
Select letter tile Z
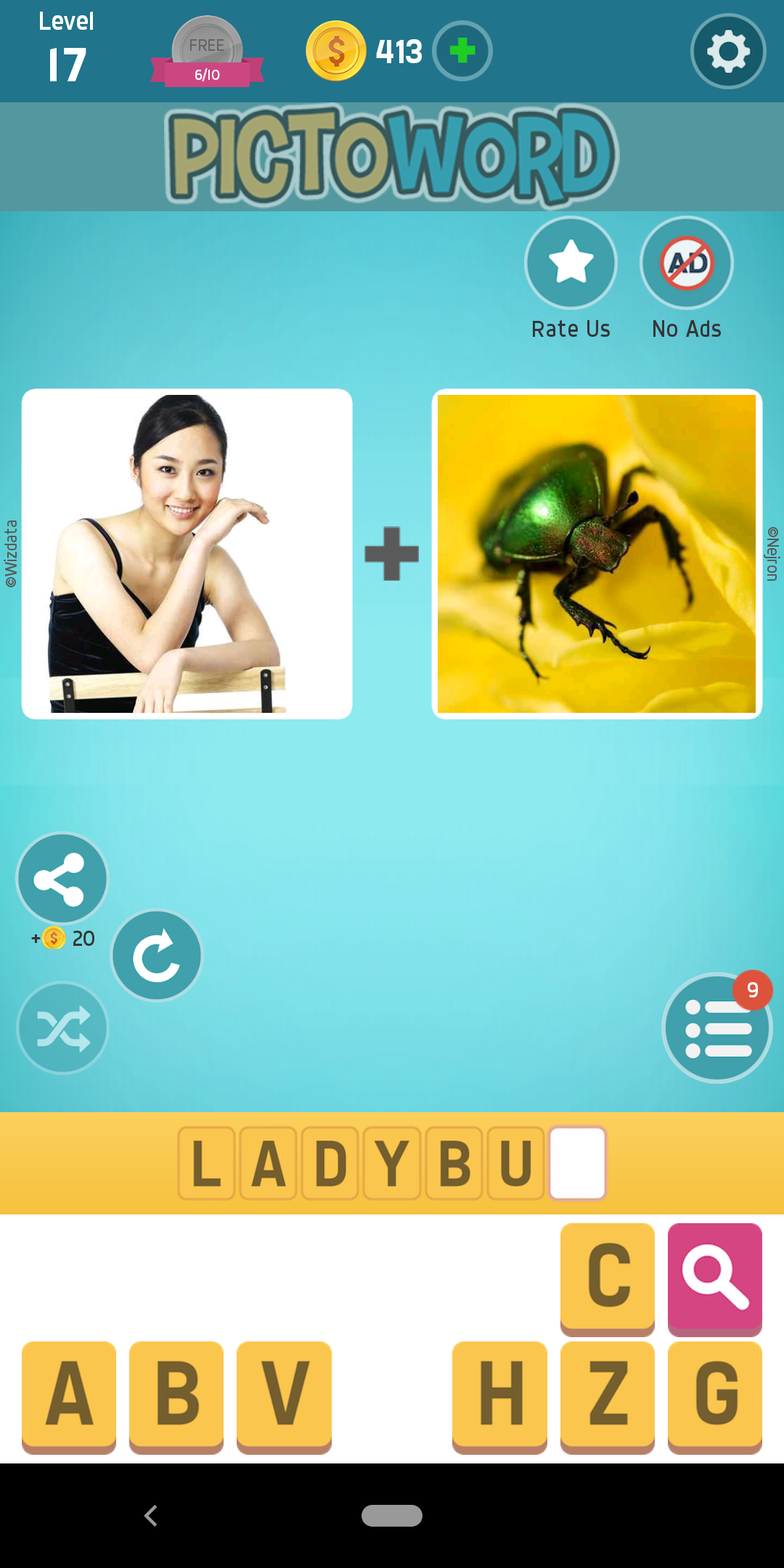(x=608, y=1397)
